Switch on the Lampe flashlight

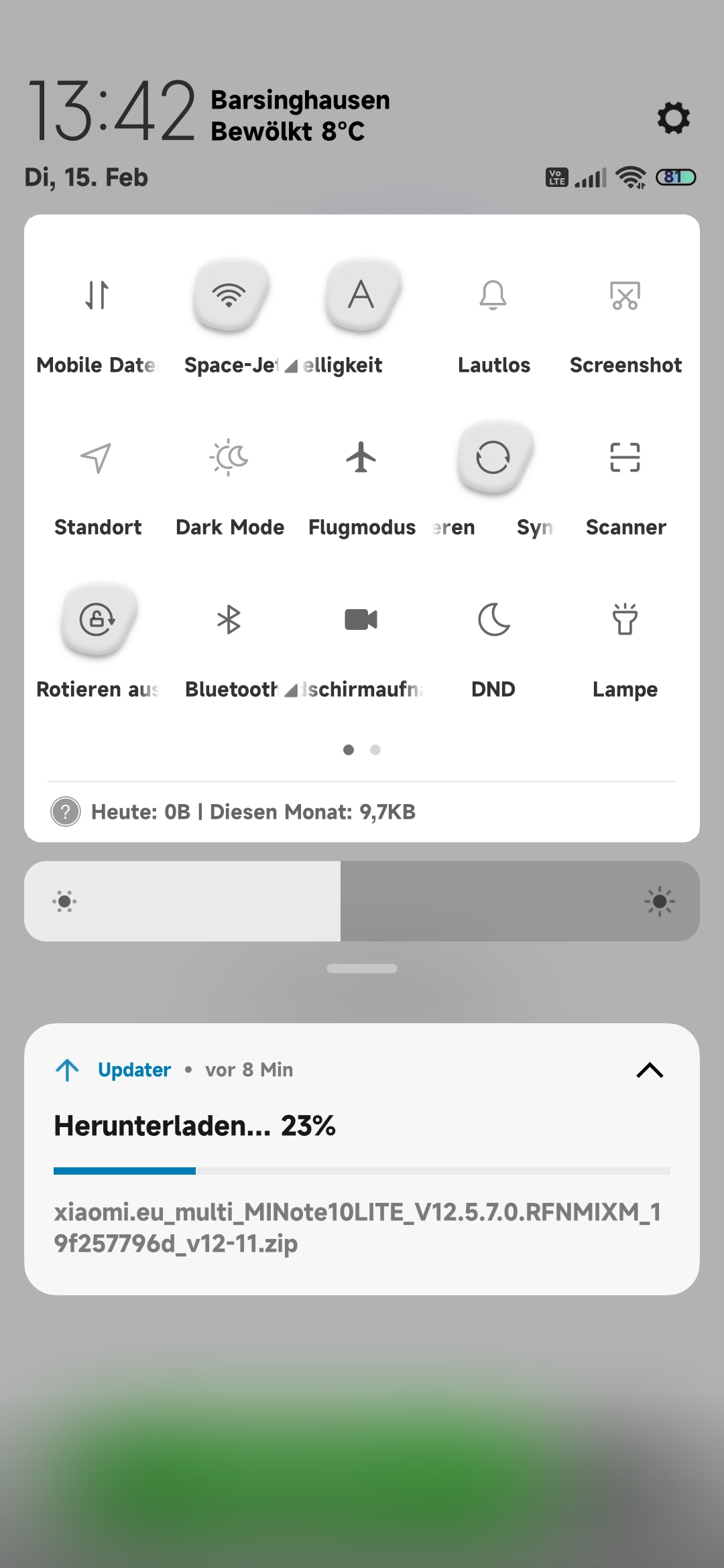click(625, 620)
